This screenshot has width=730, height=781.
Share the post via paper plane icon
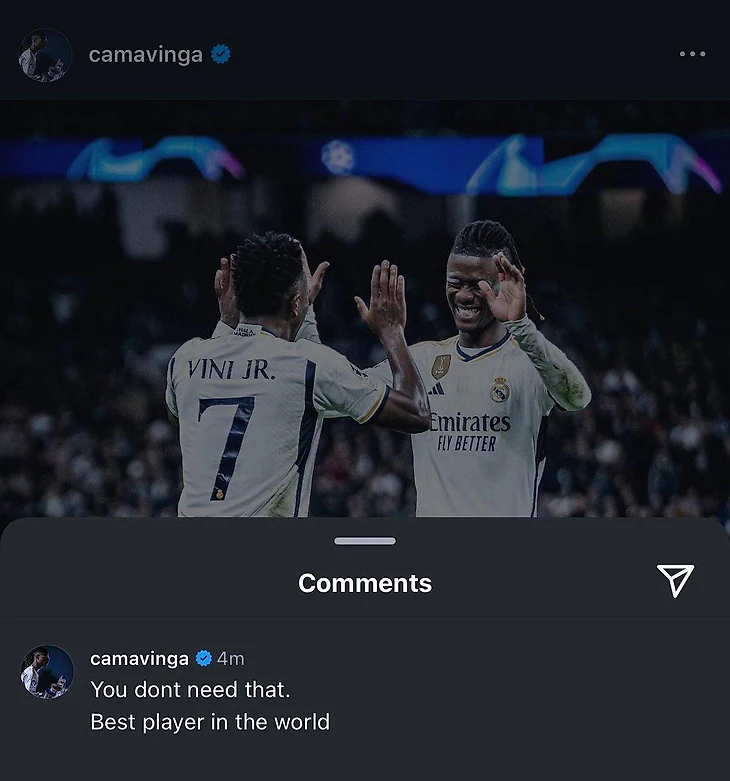(675, 580)
